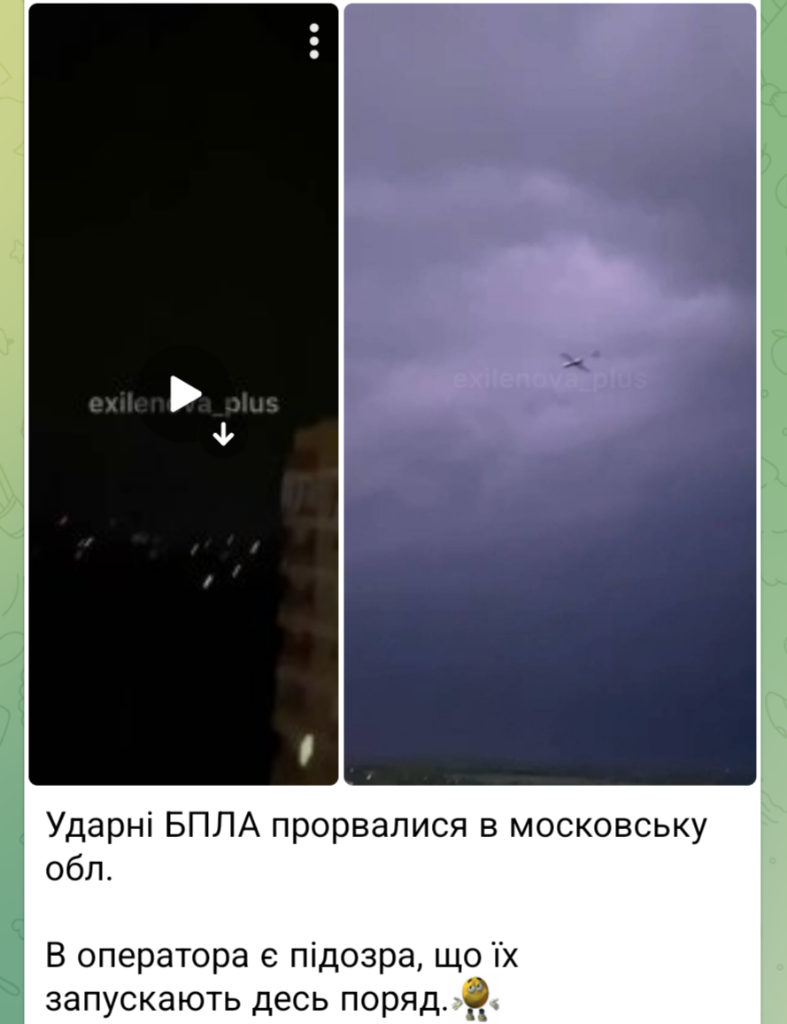Download the left video

coord(224,435)
